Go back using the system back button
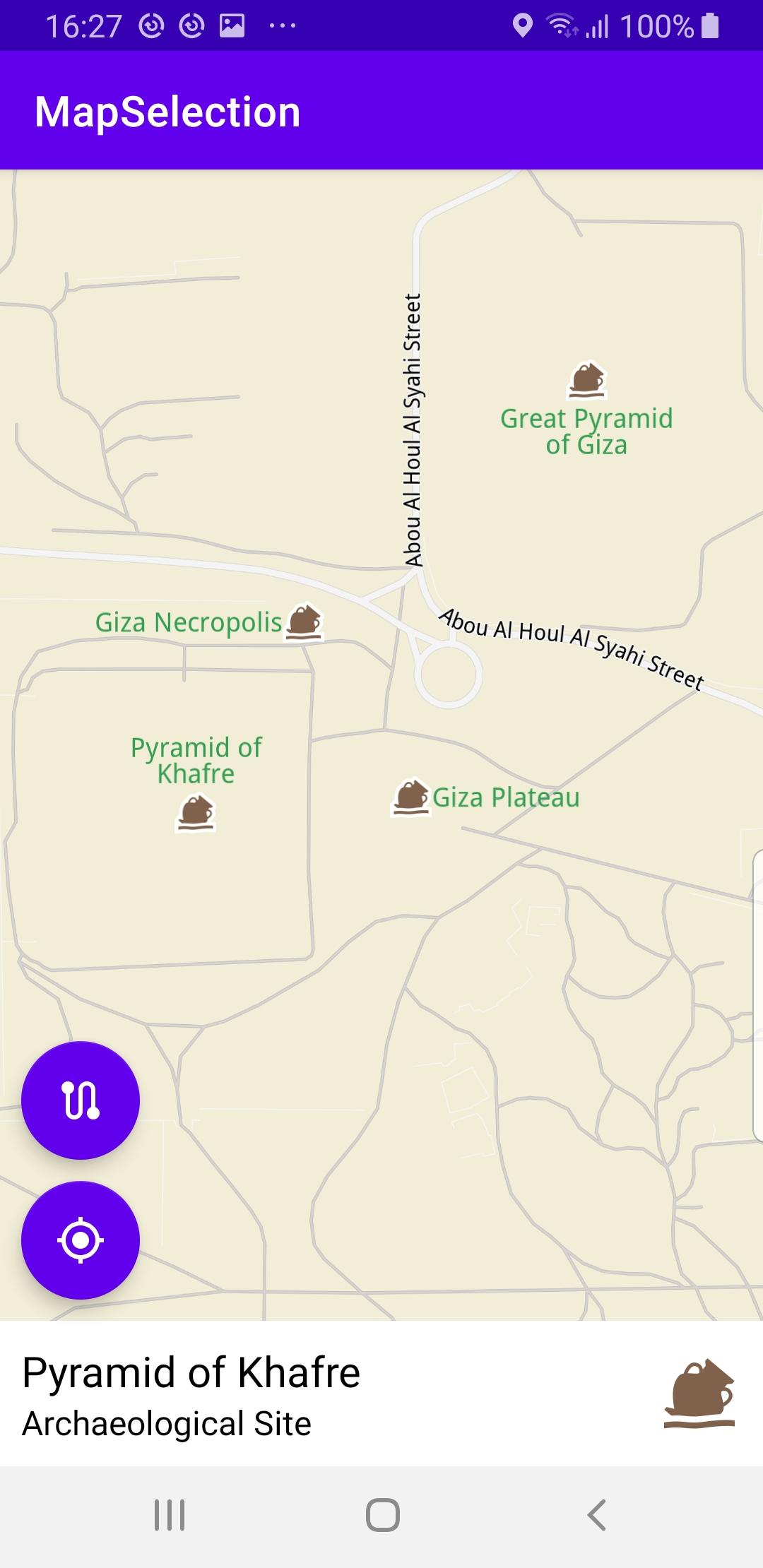 [597, 1514]
